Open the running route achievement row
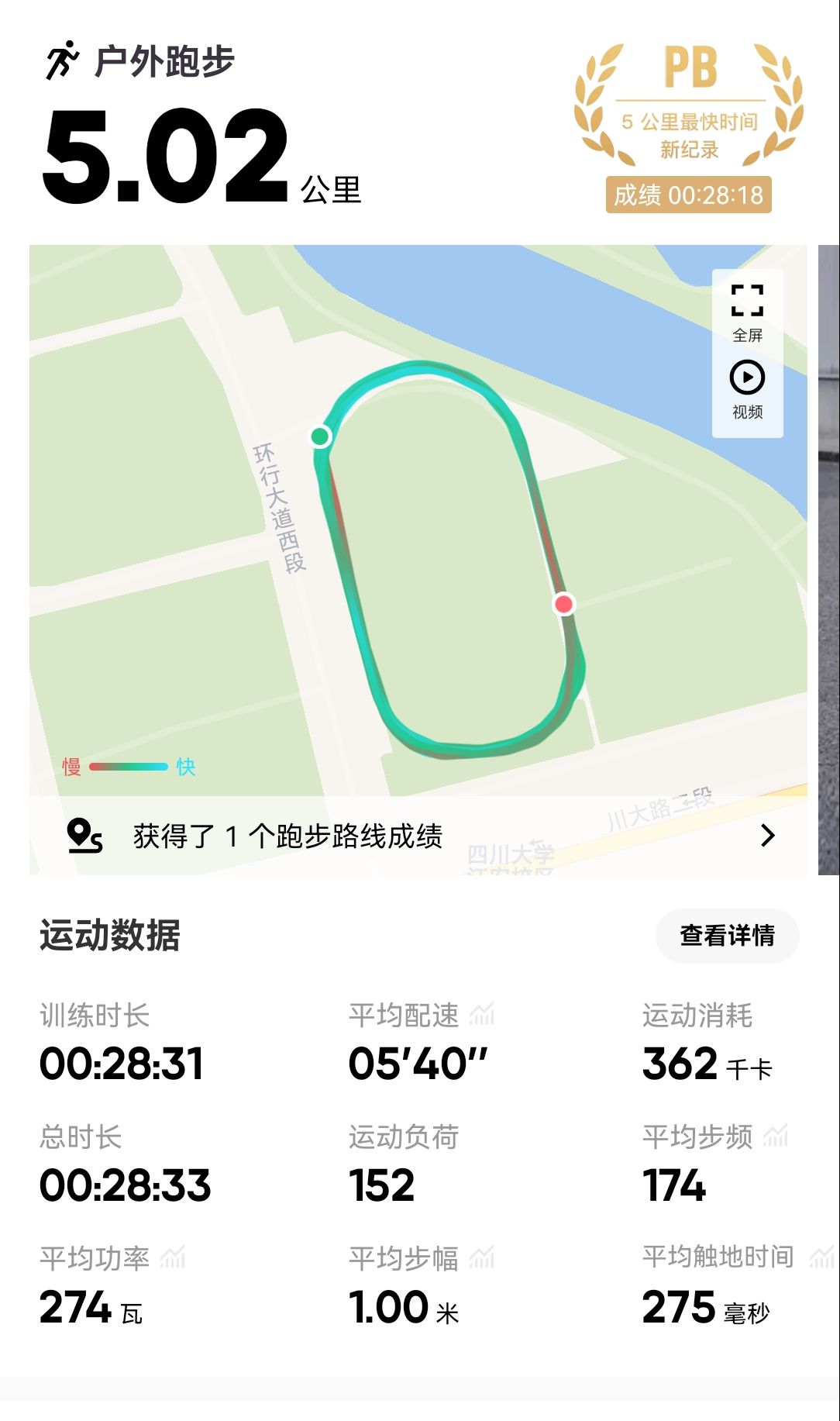The width and height of the screenshot is (840, 1421). [x=418, y=836]
